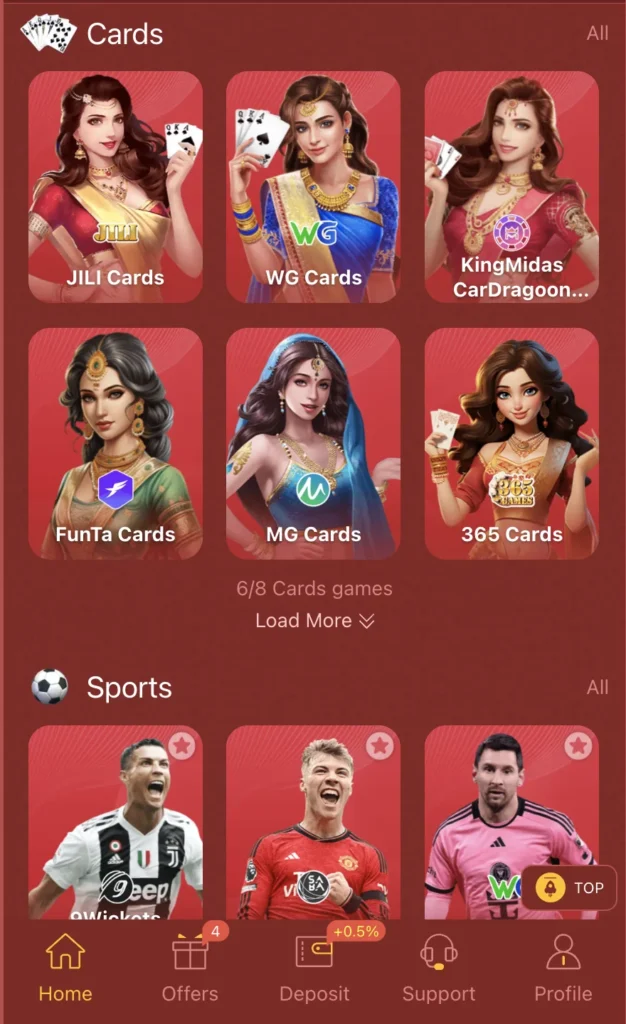
Task: Open the SABA sports tile
Action: tap(313, 830)
